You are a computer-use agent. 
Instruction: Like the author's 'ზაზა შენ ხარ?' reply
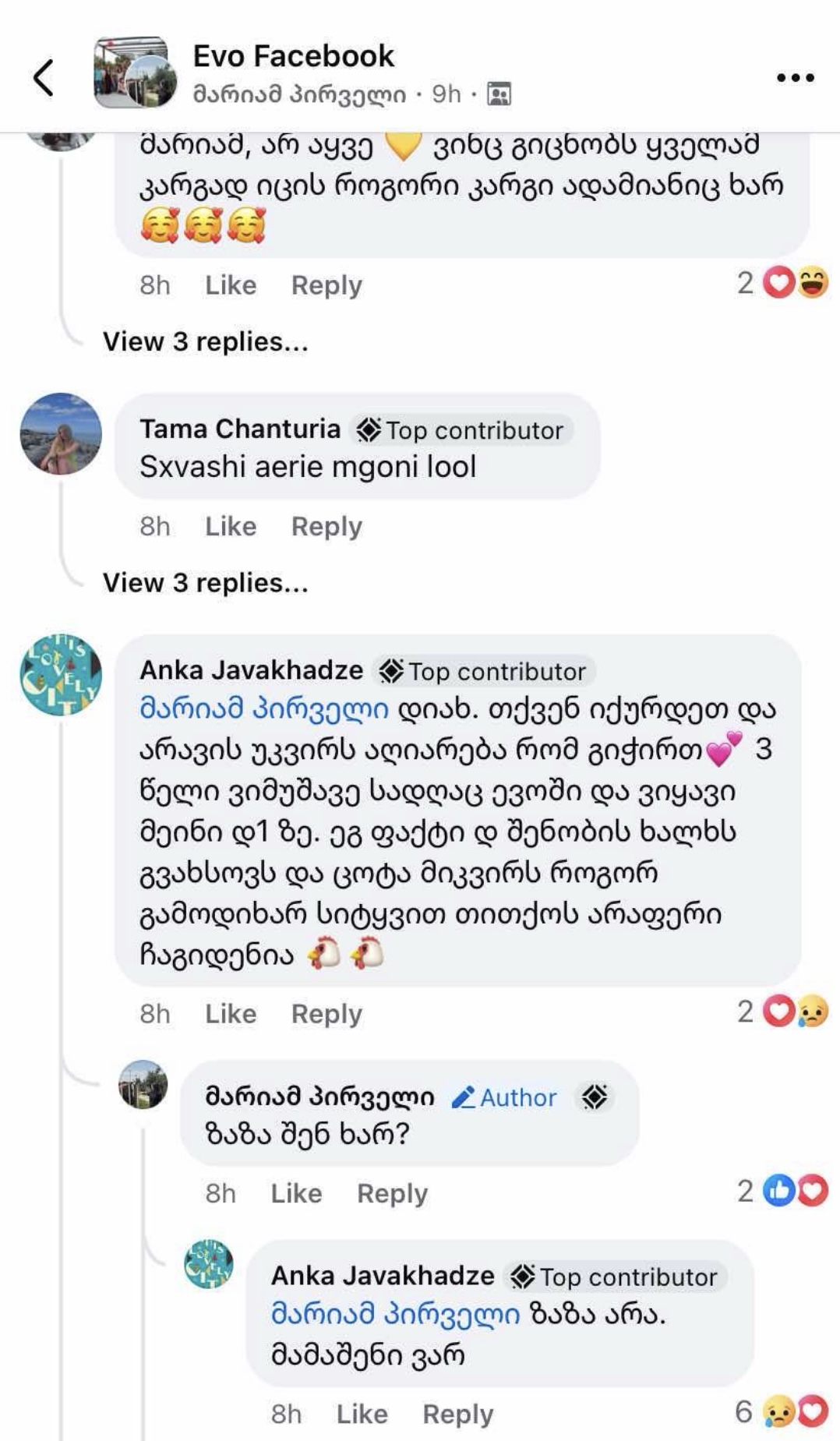click(x=296, y=1193)
